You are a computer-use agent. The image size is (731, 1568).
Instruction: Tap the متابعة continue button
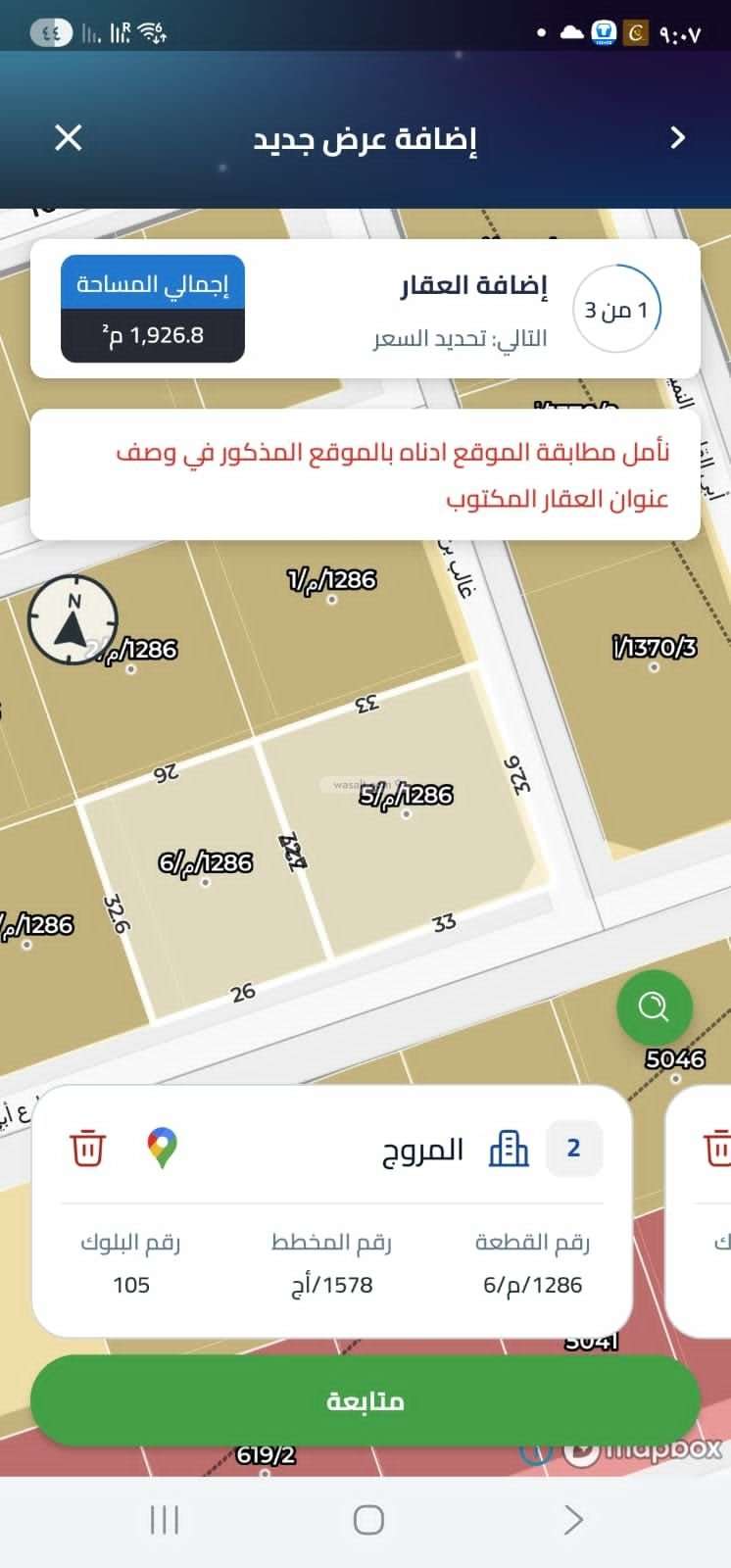(365, 1401)
